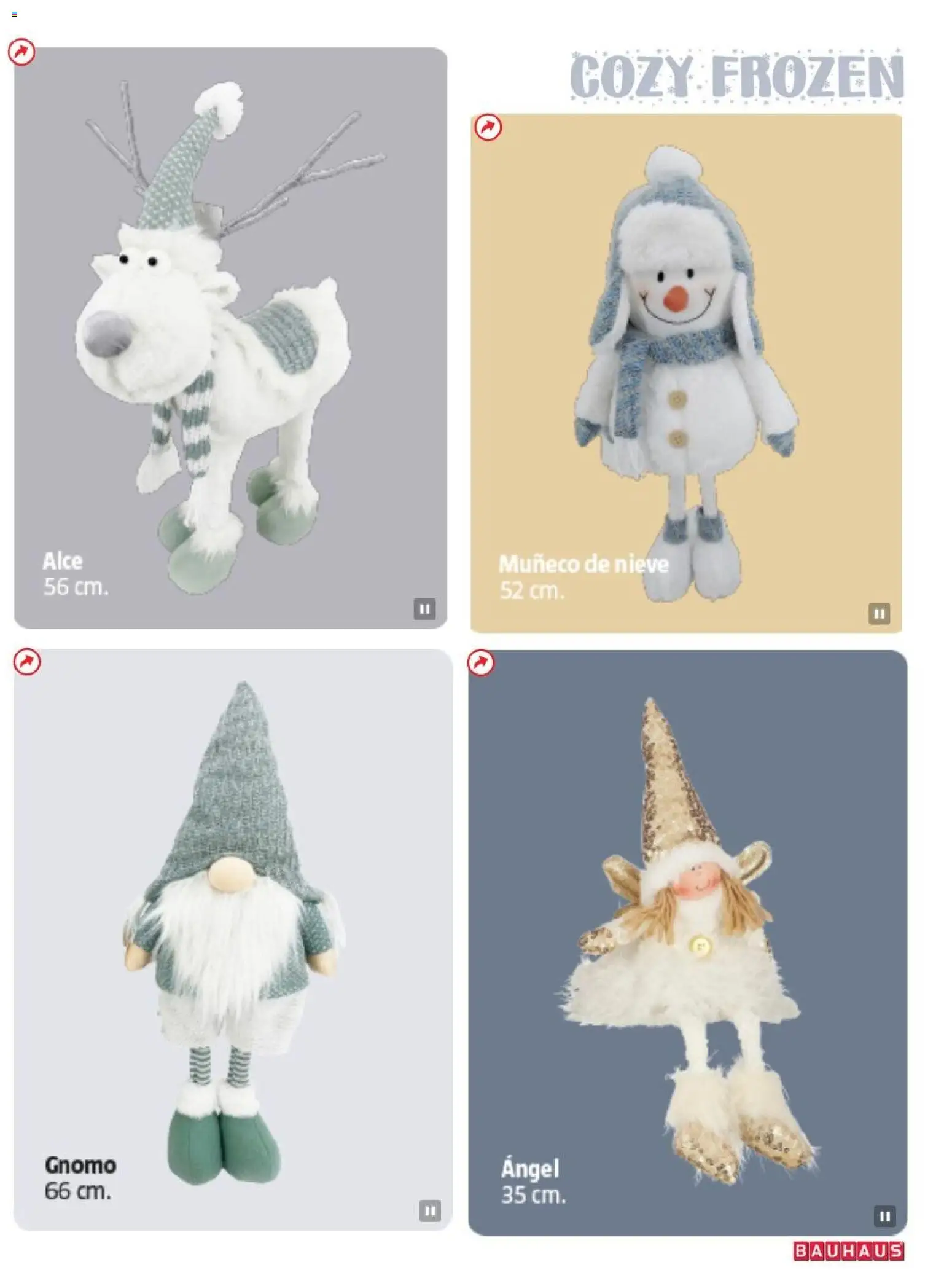Pause the Alce tile animation
The height and width of the screenshot is (1278, 952).
424,609
